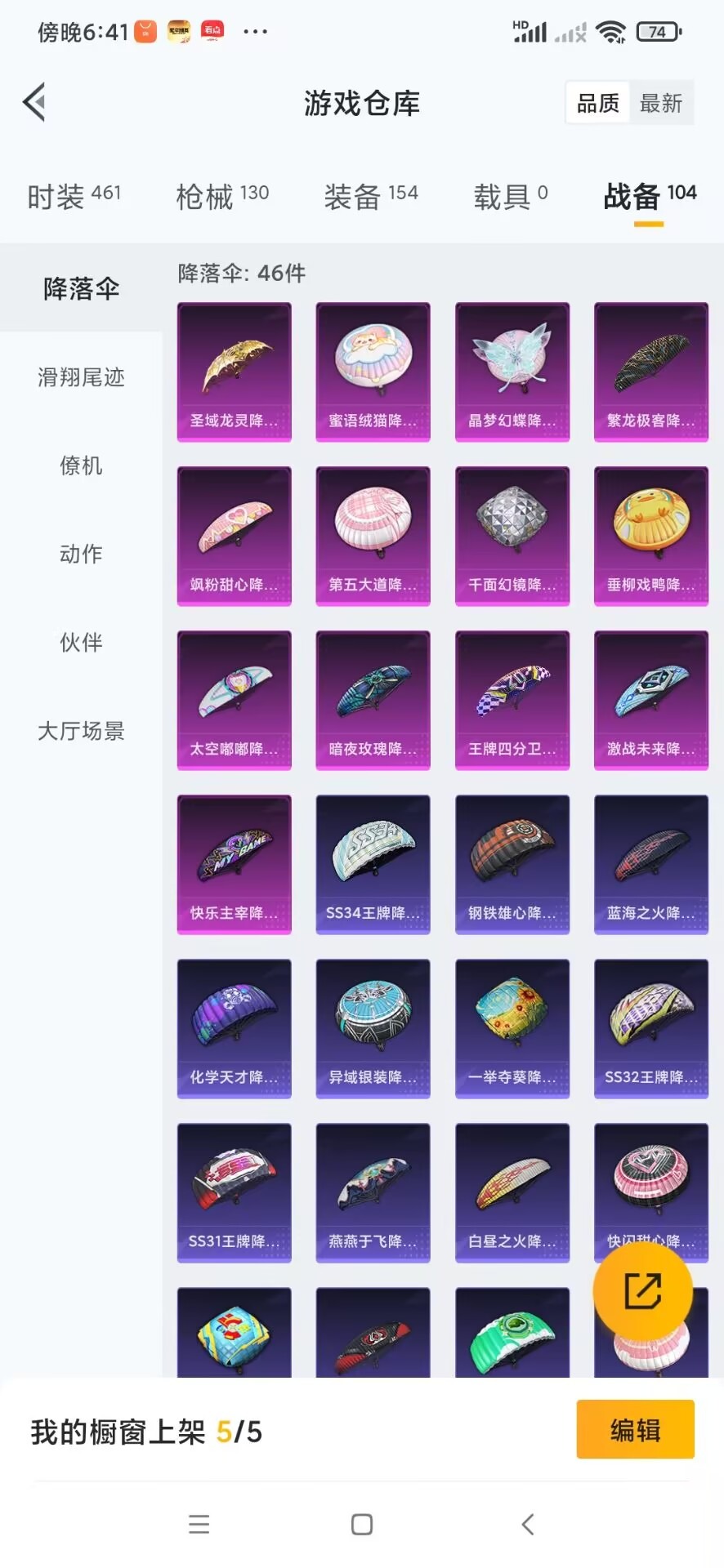
Task: Tap the 编辑 button for showcase
Action: click(635, 1429)
